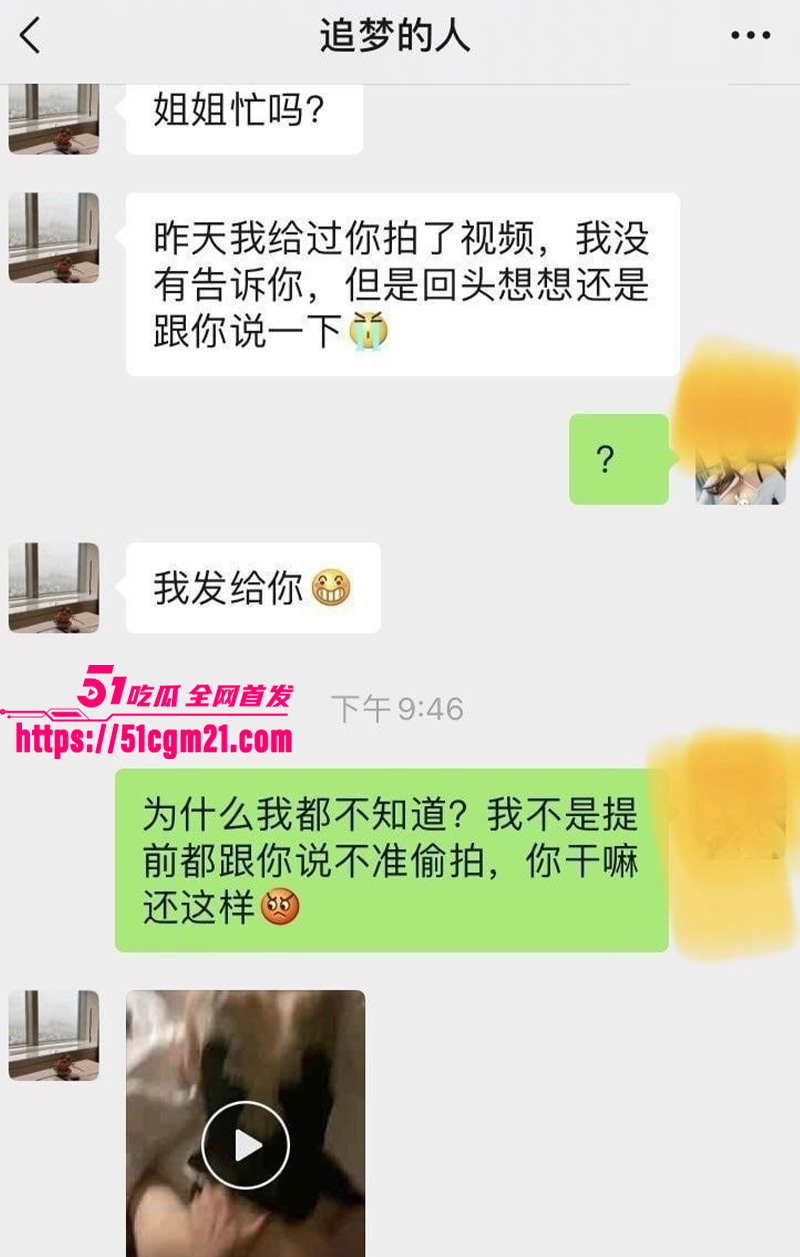Image resolution: width=800 pixels, height=1257 pixels.
Task: Go back from the 追梦的人 chat
Action: tap(30, 37)
